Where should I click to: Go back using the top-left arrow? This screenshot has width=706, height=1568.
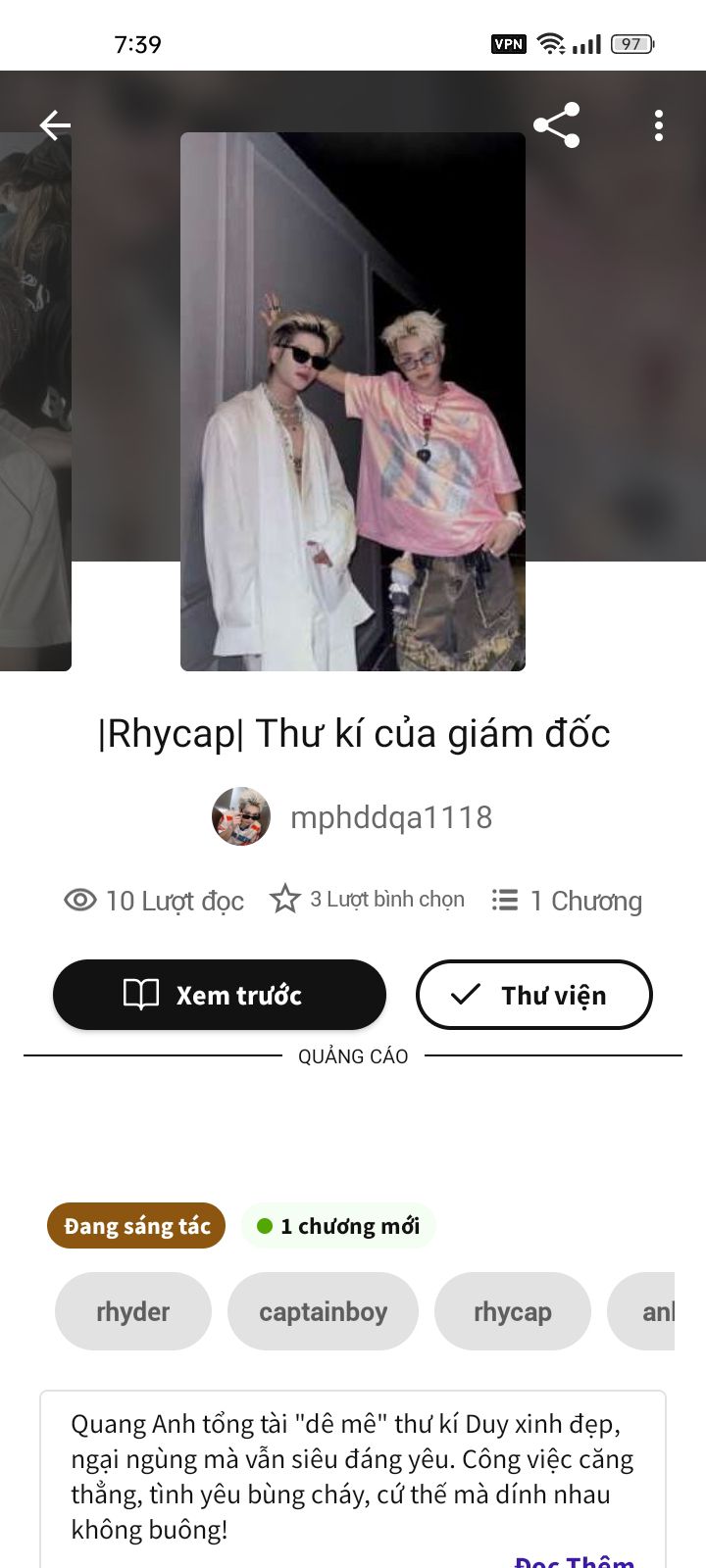tap(55, 125)
